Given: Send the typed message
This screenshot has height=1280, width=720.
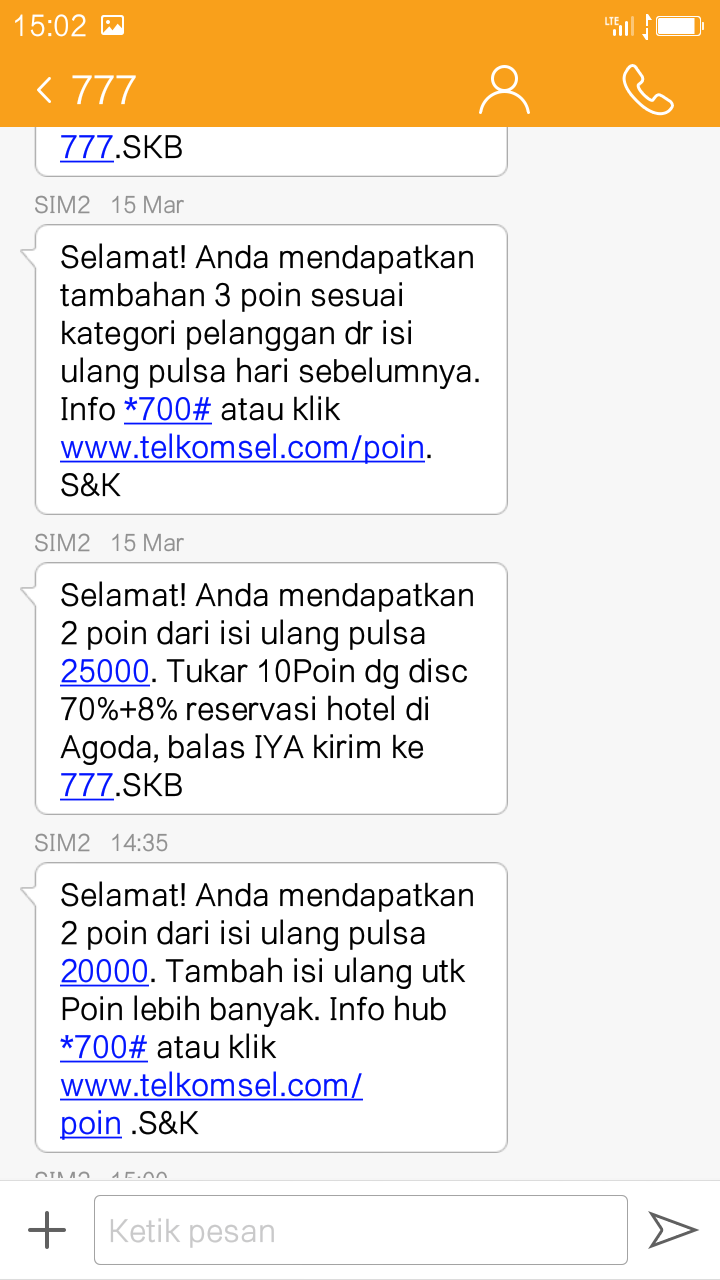Looking at the screenshot, I should click(672, 1230).
